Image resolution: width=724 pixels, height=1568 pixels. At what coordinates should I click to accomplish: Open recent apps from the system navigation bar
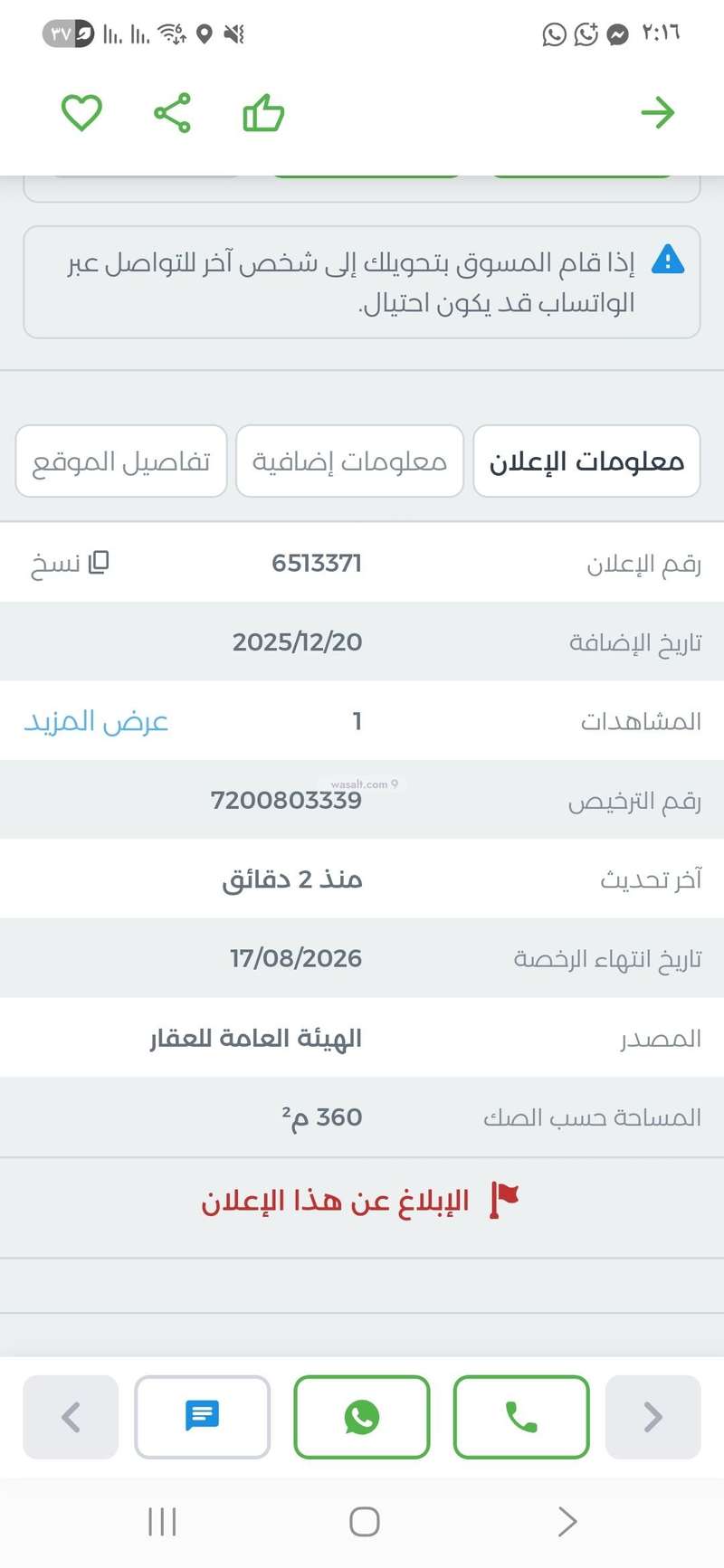tap(163, 1522)
